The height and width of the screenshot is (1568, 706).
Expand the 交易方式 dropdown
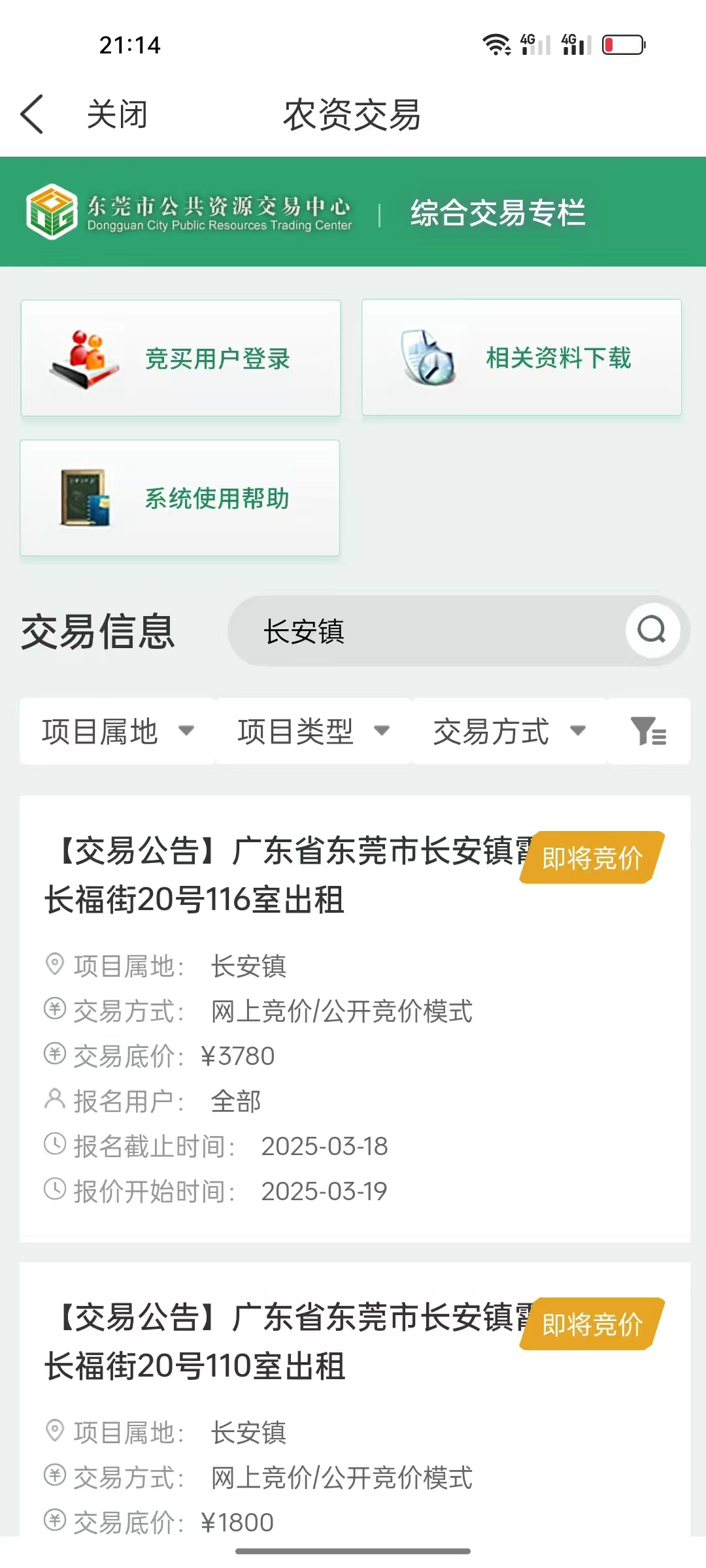[510, 731]
